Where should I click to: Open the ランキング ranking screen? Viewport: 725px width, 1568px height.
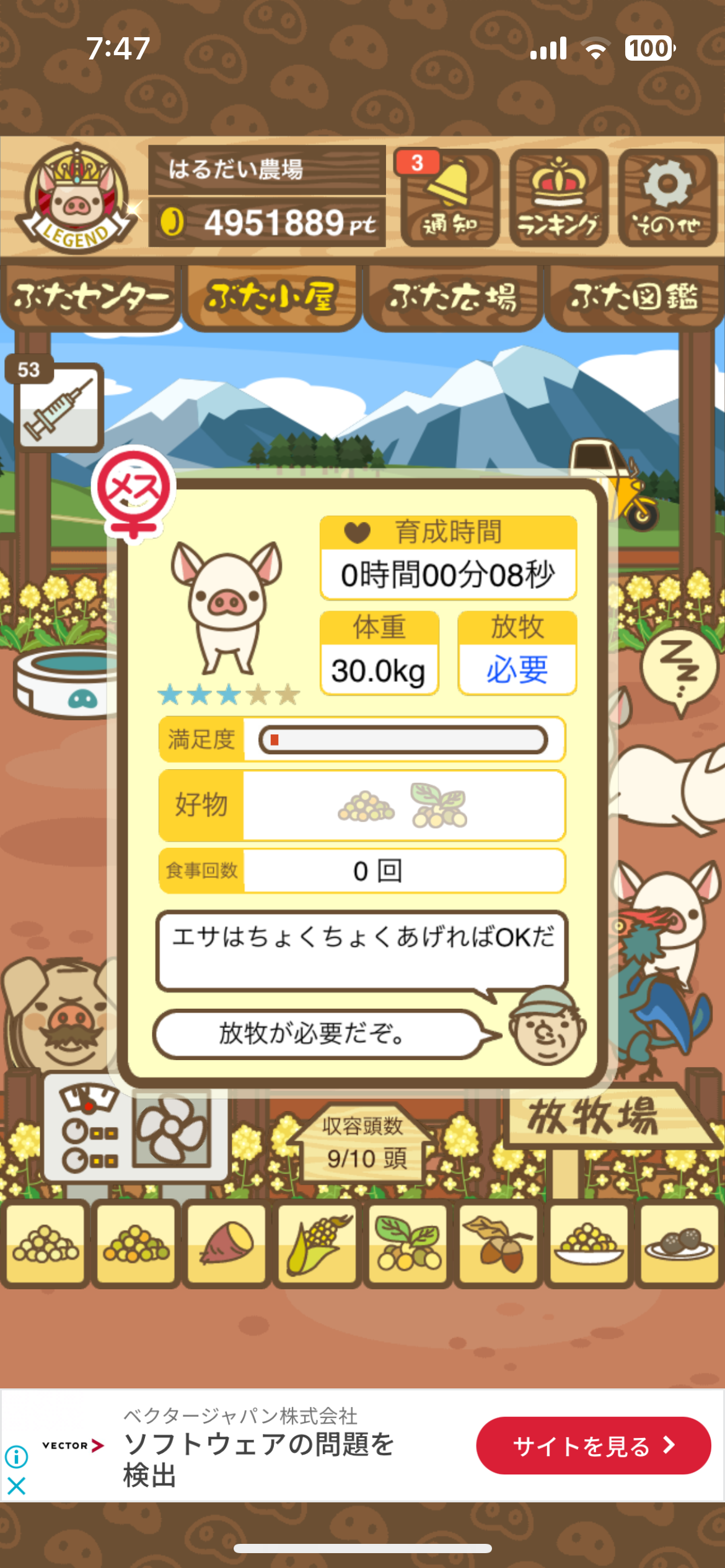tap(558, 198)
